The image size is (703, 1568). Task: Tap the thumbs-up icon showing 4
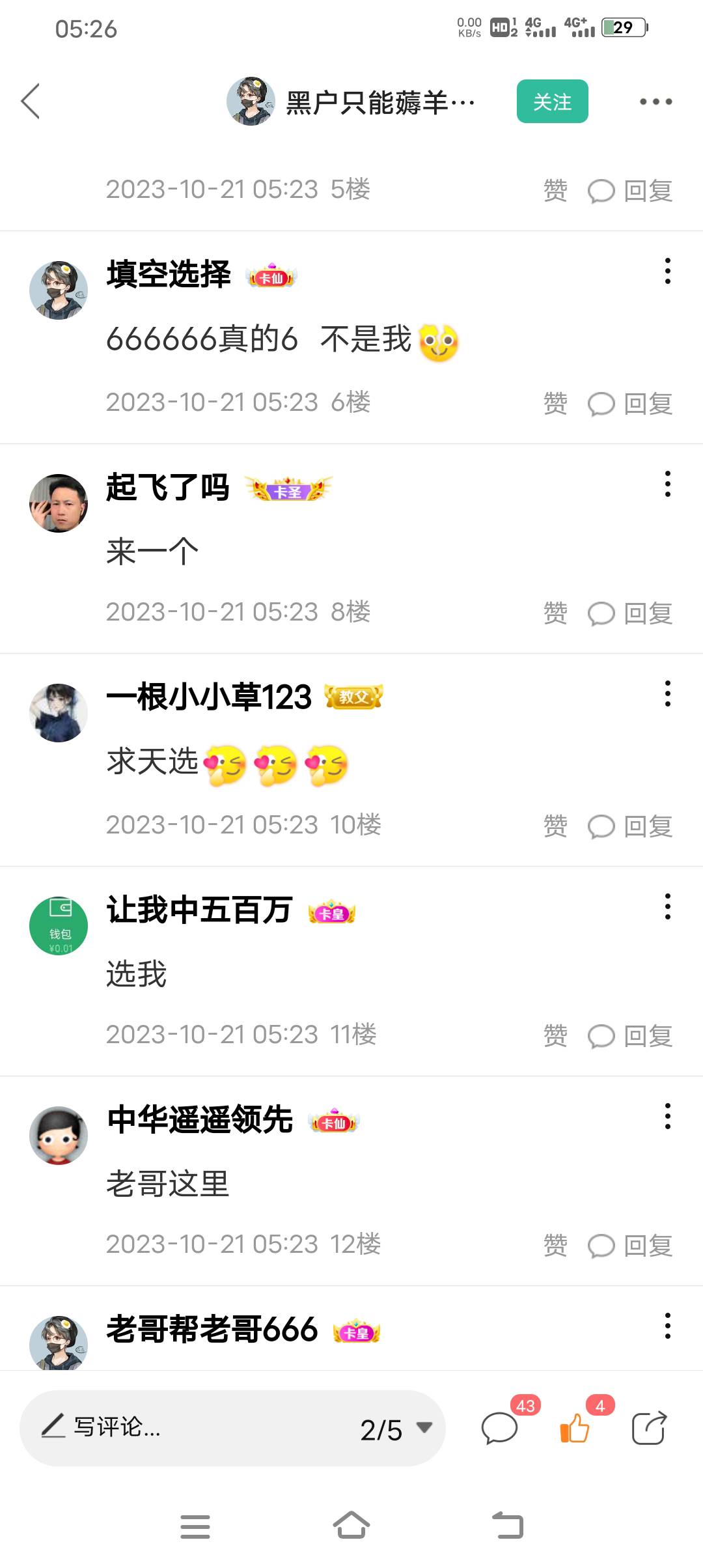574,1429
